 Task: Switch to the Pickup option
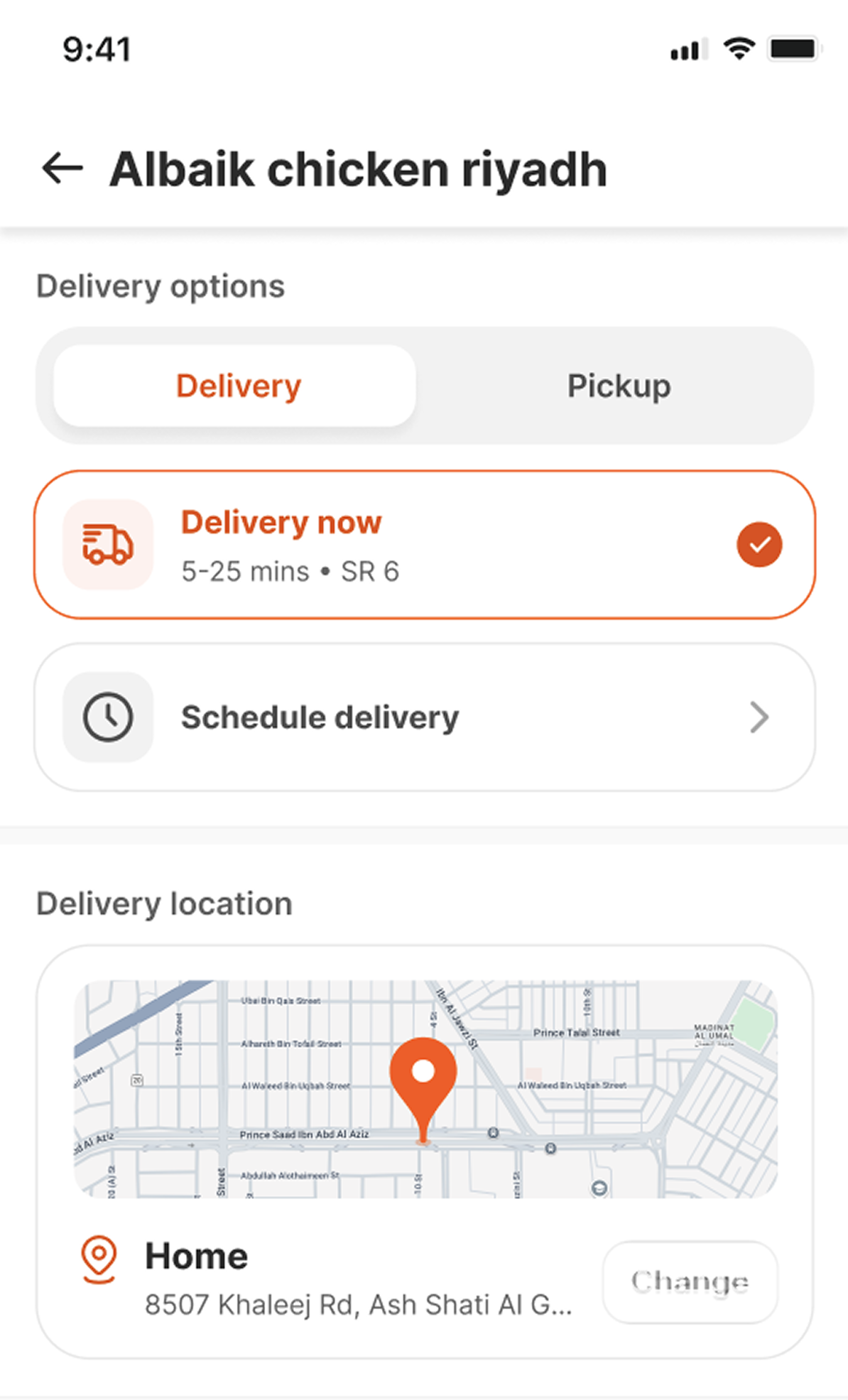(x=618, y=386)
